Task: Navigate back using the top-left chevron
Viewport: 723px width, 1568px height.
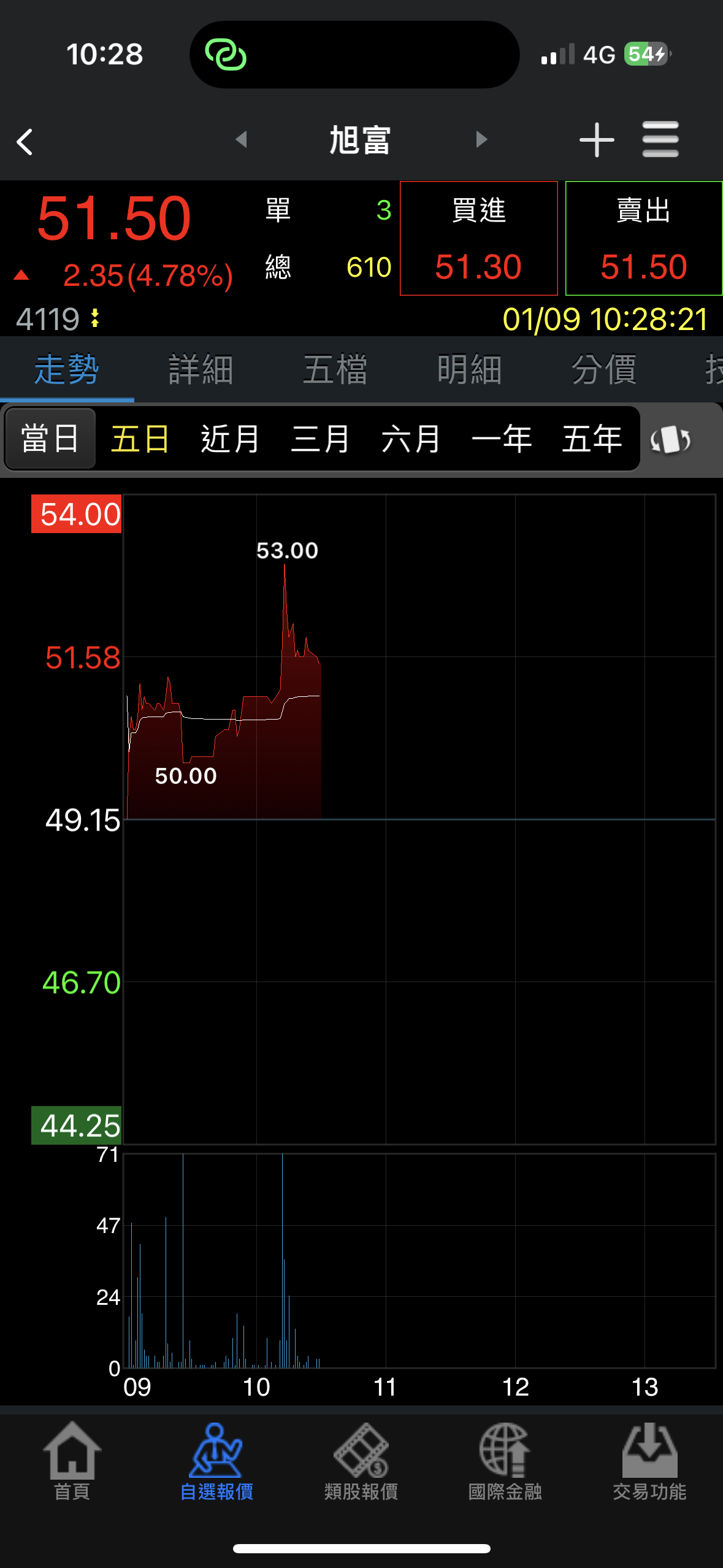Action: pos(25,141)
